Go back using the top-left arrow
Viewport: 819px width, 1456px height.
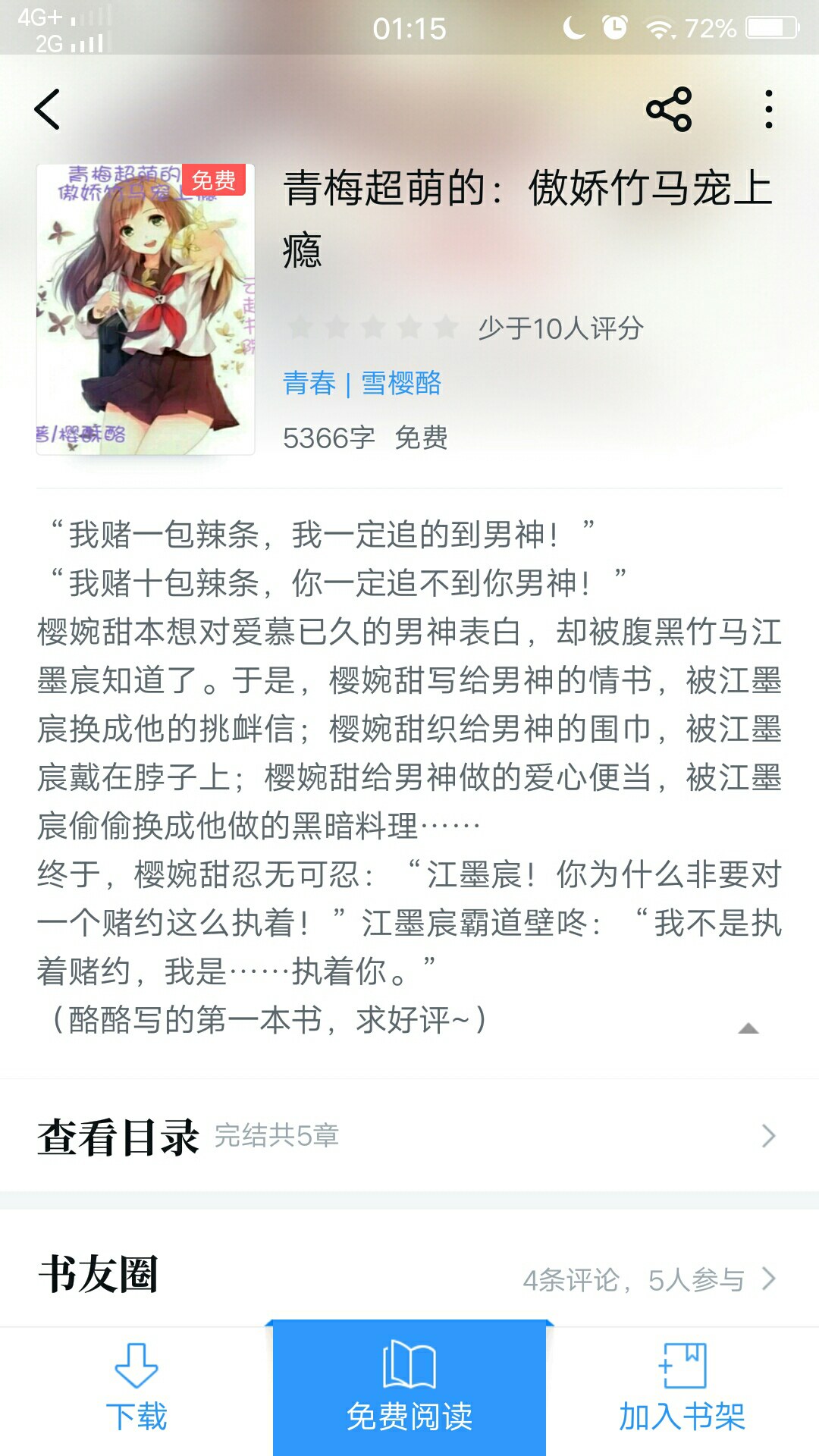pyautogui.click(x=48, y=109)
